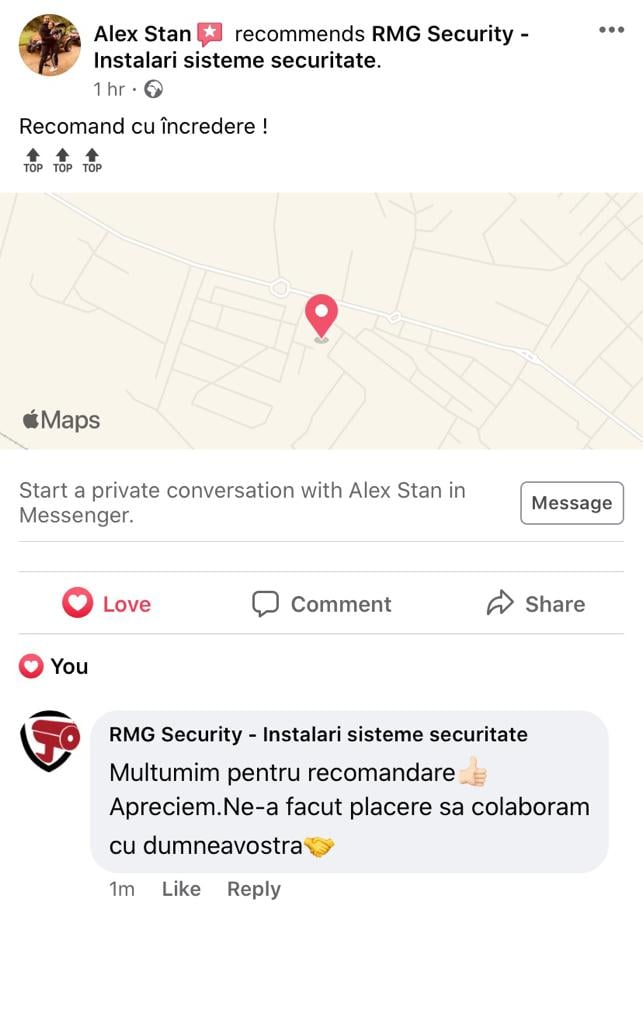This screenshot has height=1024, width=643.
Task: Like RMG Security's comment
Action: coord(181,889)
